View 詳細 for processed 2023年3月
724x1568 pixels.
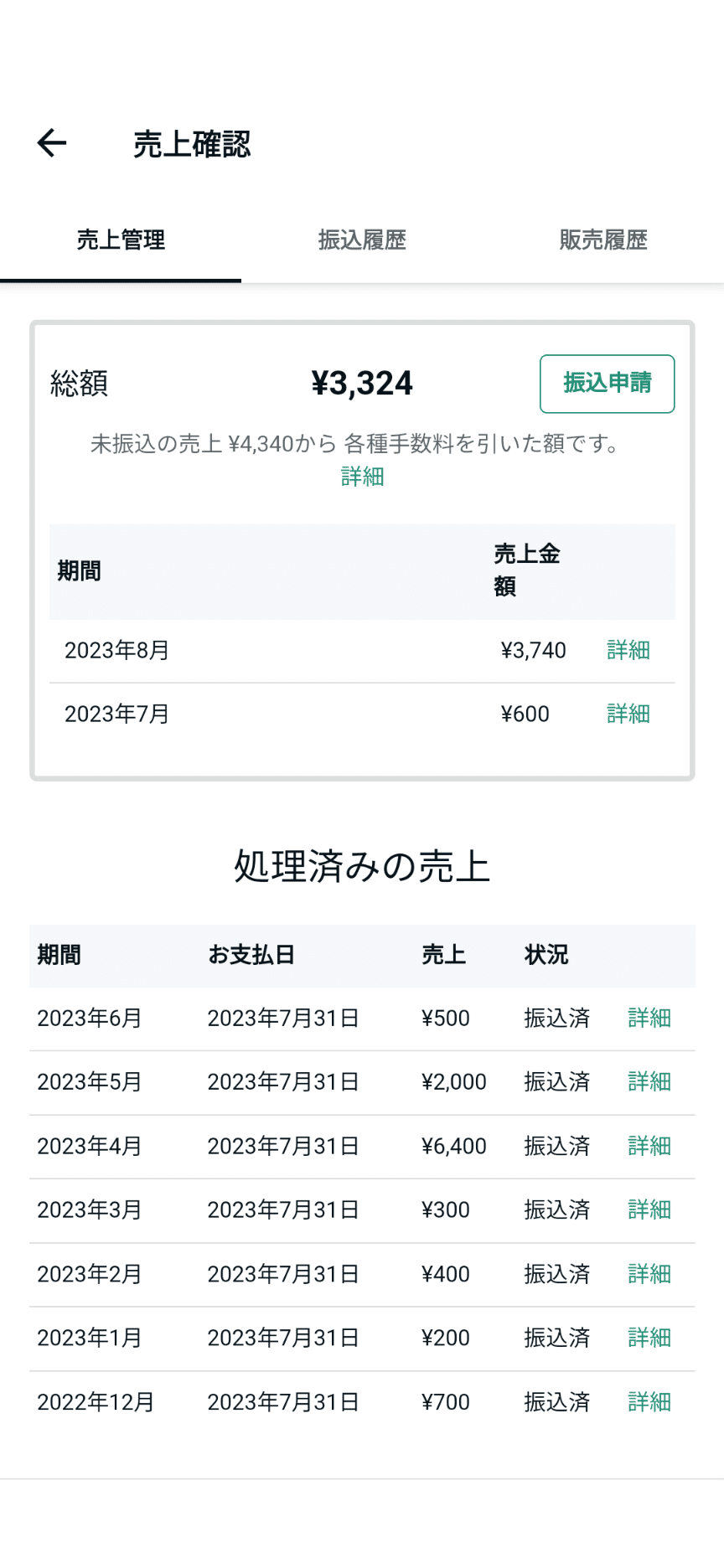tap(649, 1210)
